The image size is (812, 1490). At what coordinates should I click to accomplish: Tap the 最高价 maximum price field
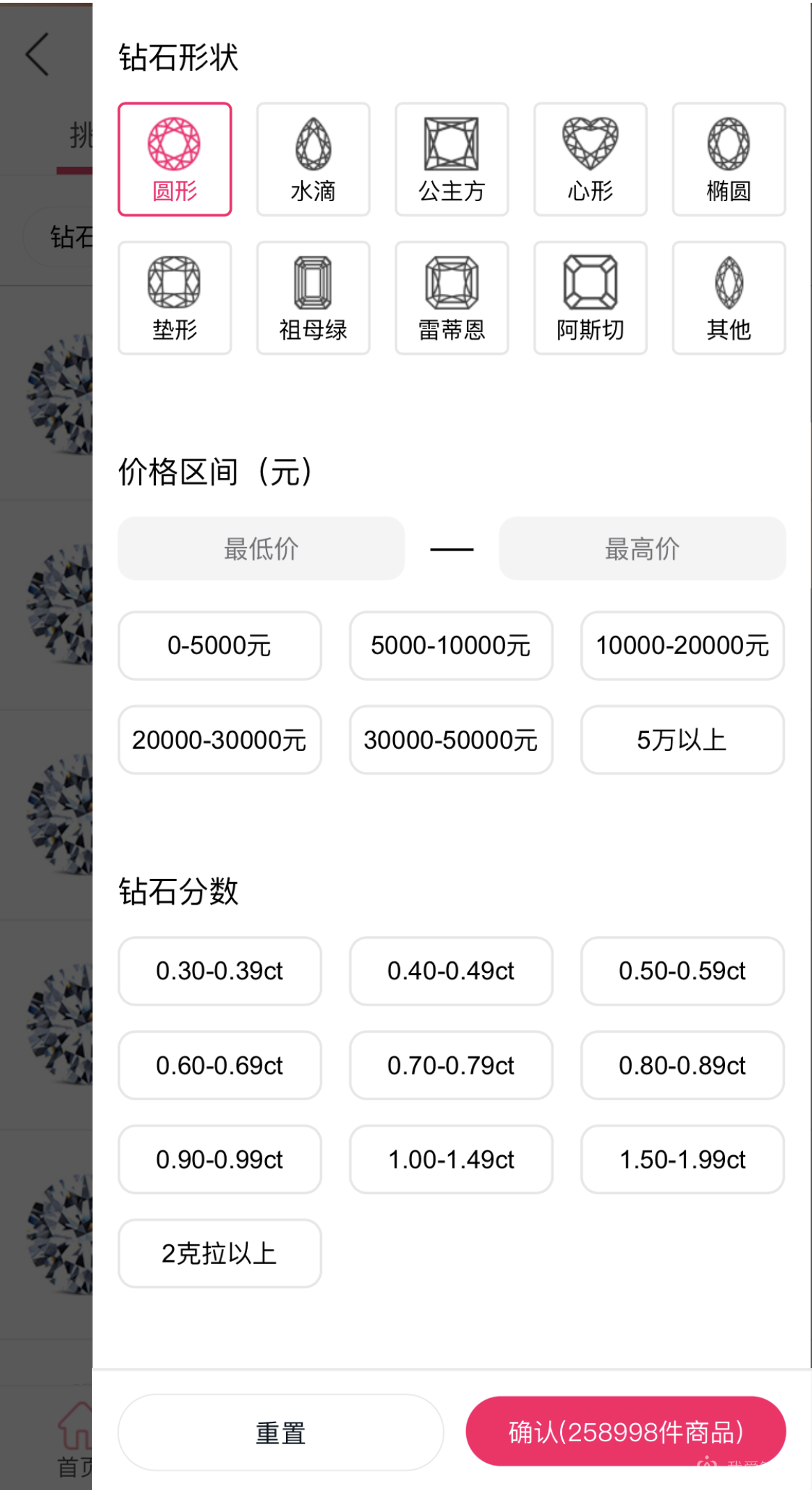pyautogui.click(x=642, y=548)
